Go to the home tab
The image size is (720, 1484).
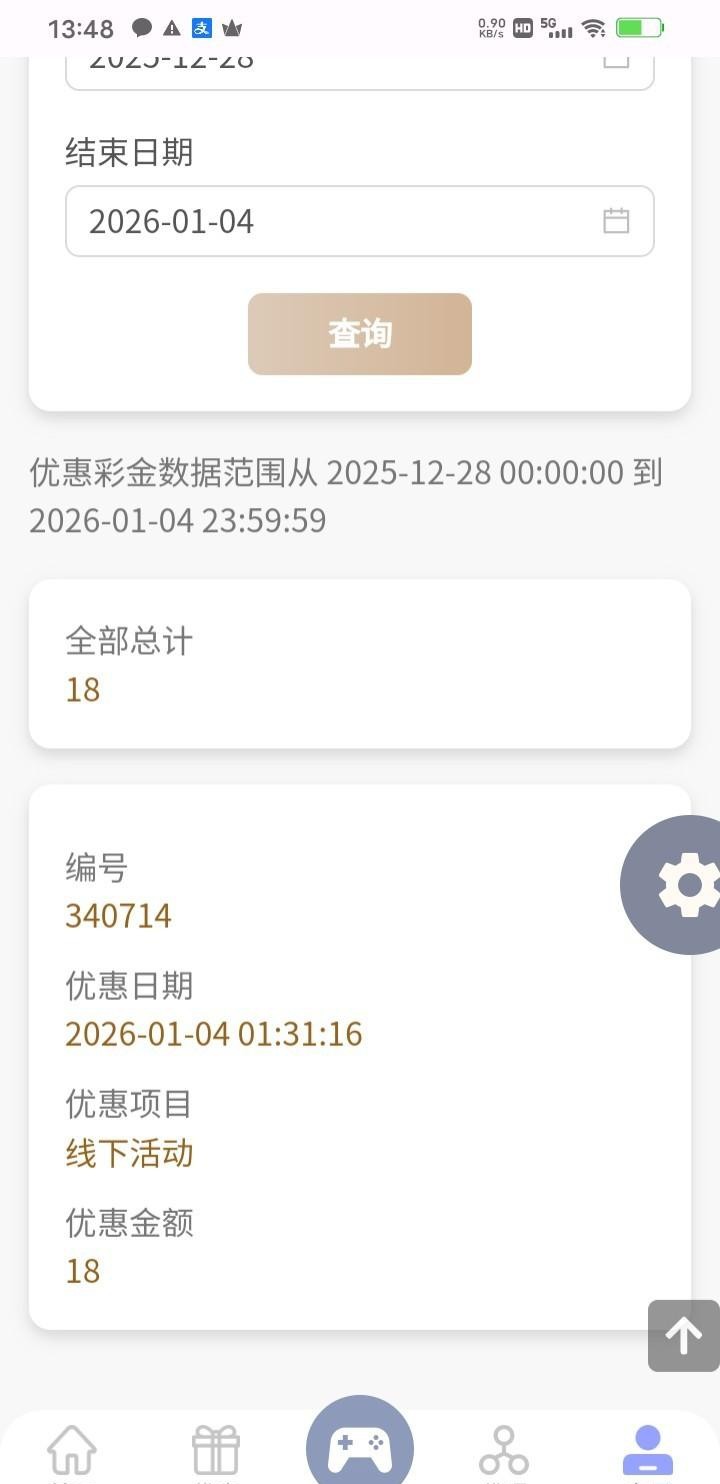click(x=72, y=1450)
